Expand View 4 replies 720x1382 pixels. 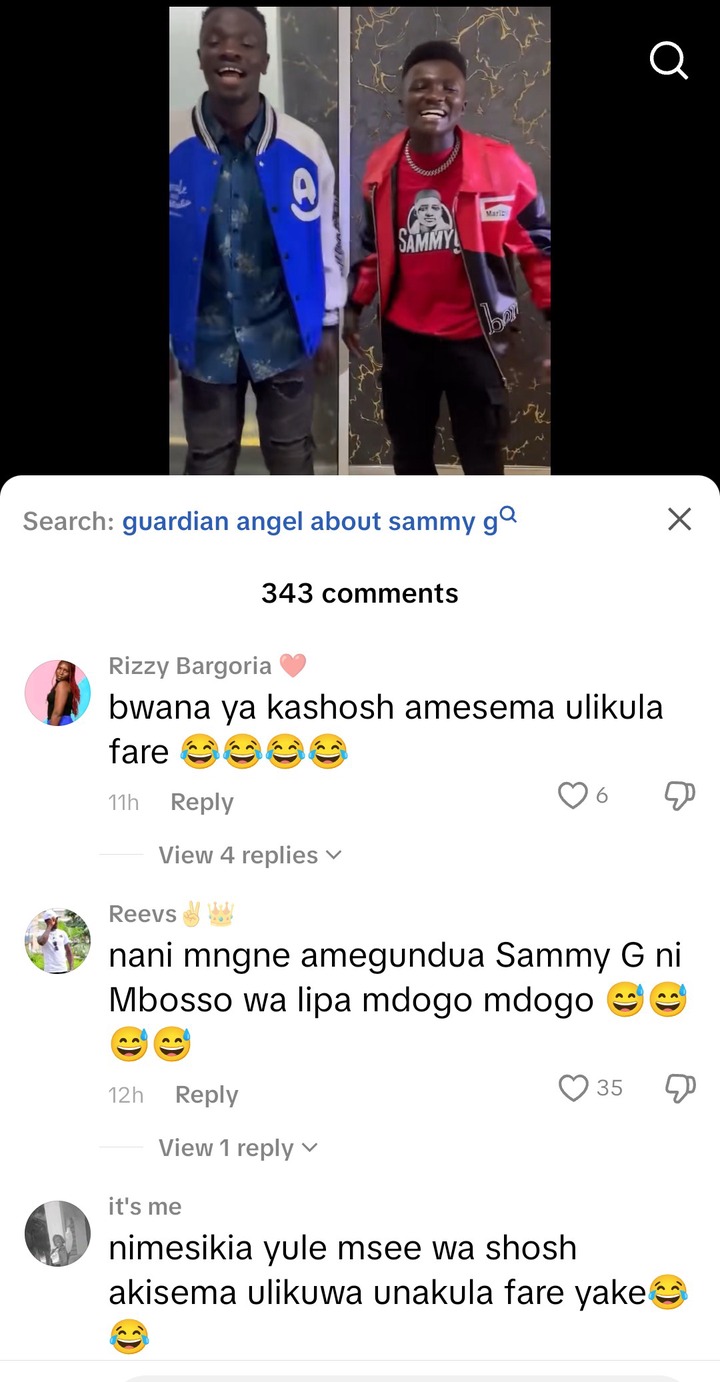coord(250,855)
